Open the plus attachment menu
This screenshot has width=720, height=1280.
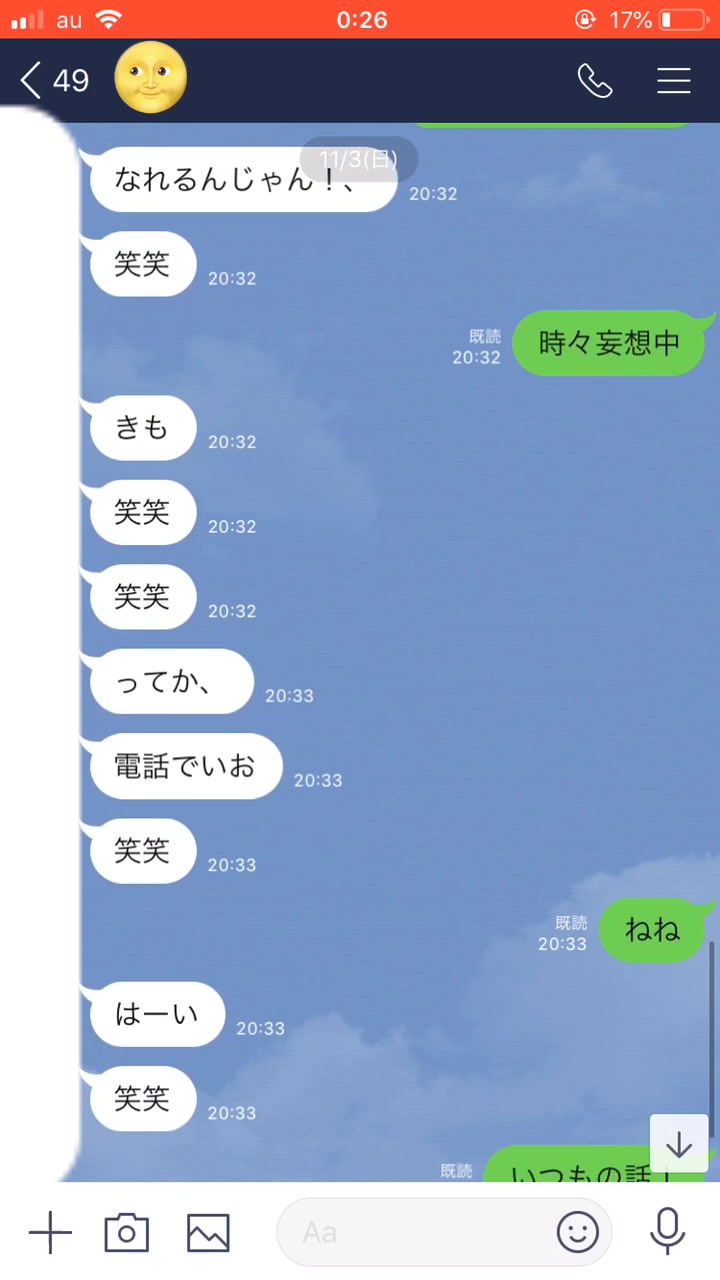point(50,1233)
